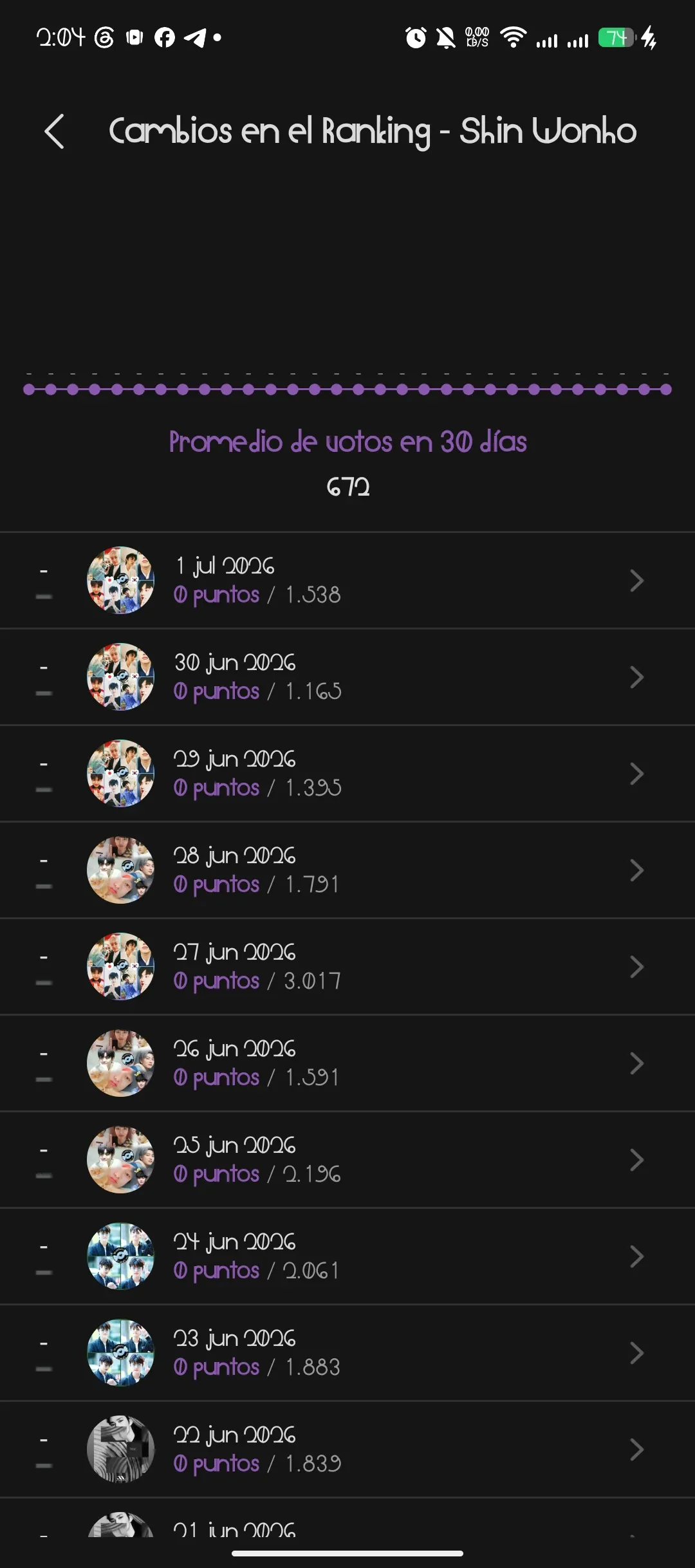Open the 1 jul 2026 ranking entry
Viewport: 695px width, 1568px height.
pos(347,581)
